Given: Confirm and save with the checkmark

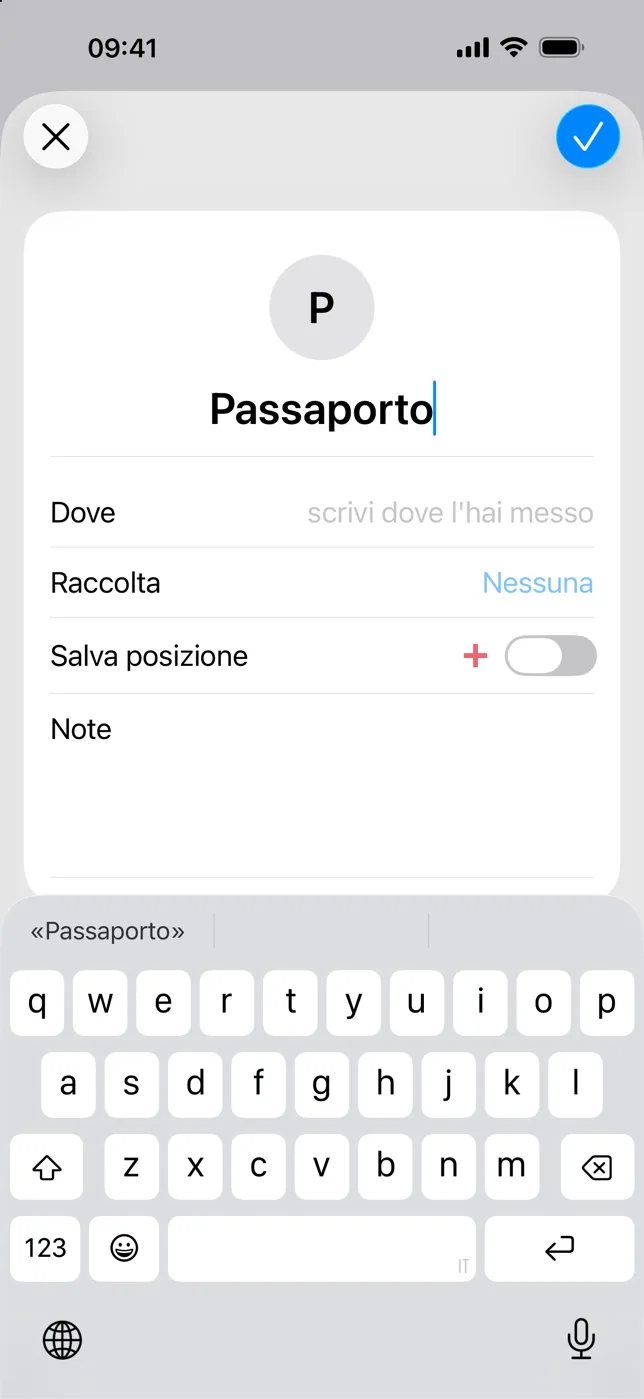Looking at the screenshot, I should (x=588, y=136).
